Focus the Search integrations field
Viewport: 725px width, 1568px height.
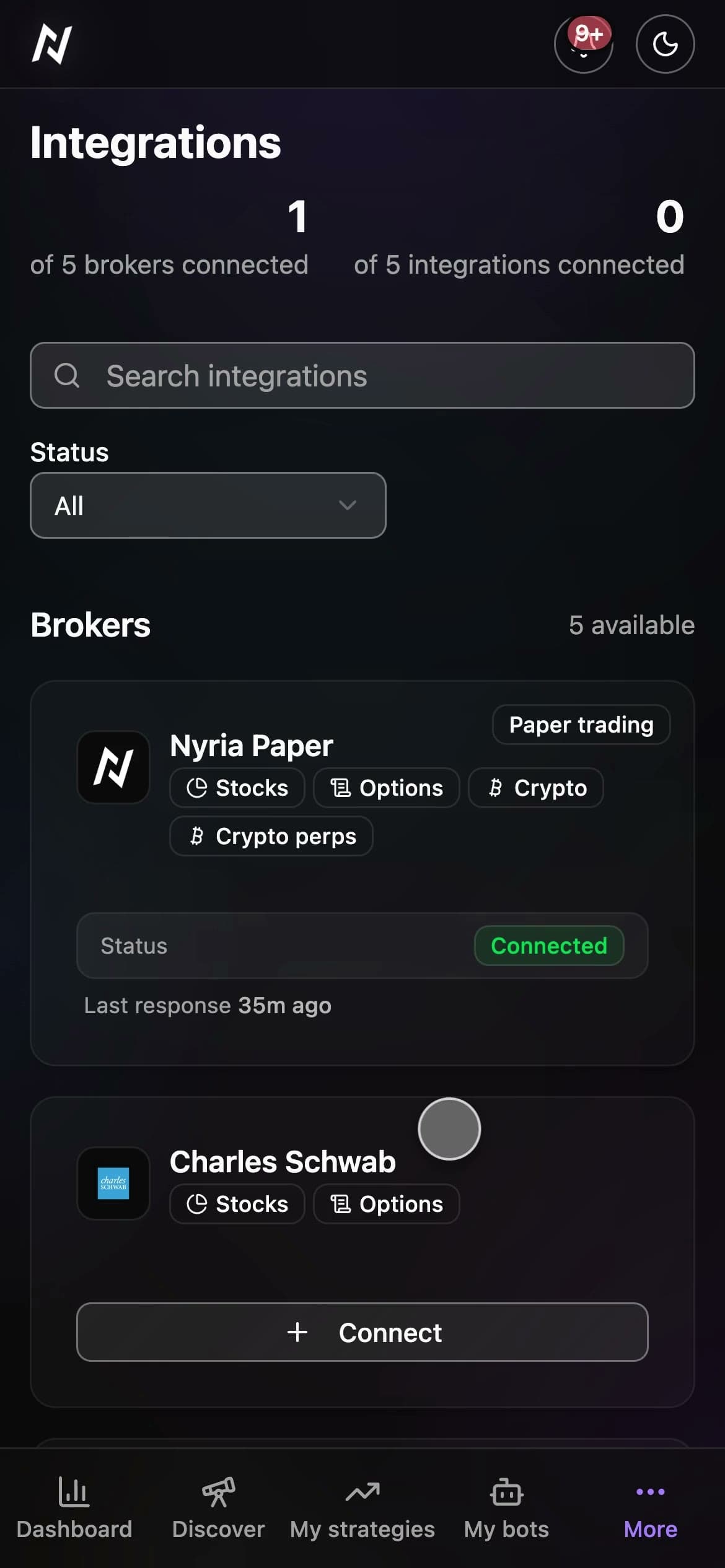[x=362, y=375]
